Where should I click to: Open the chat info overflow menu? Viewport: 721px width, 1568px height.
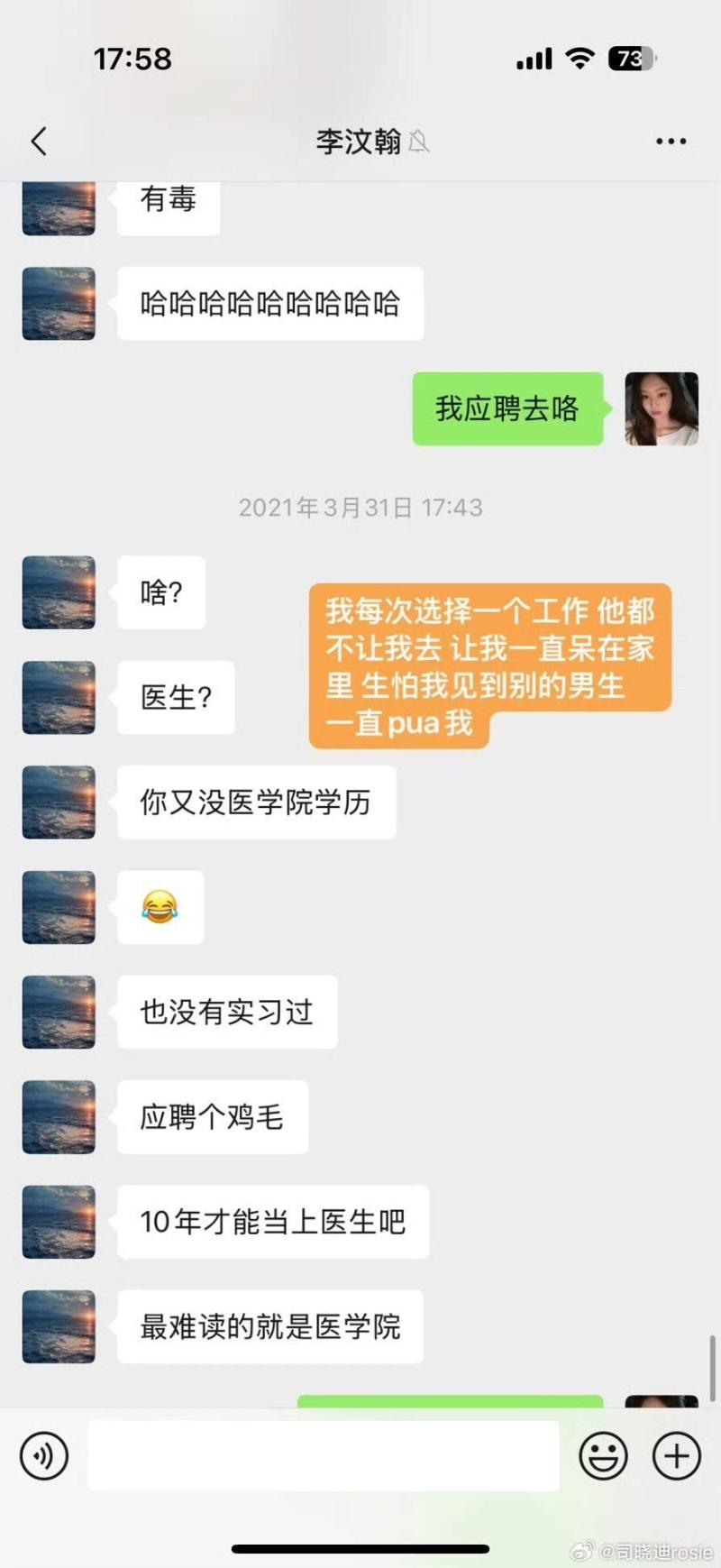click(671, 142)
